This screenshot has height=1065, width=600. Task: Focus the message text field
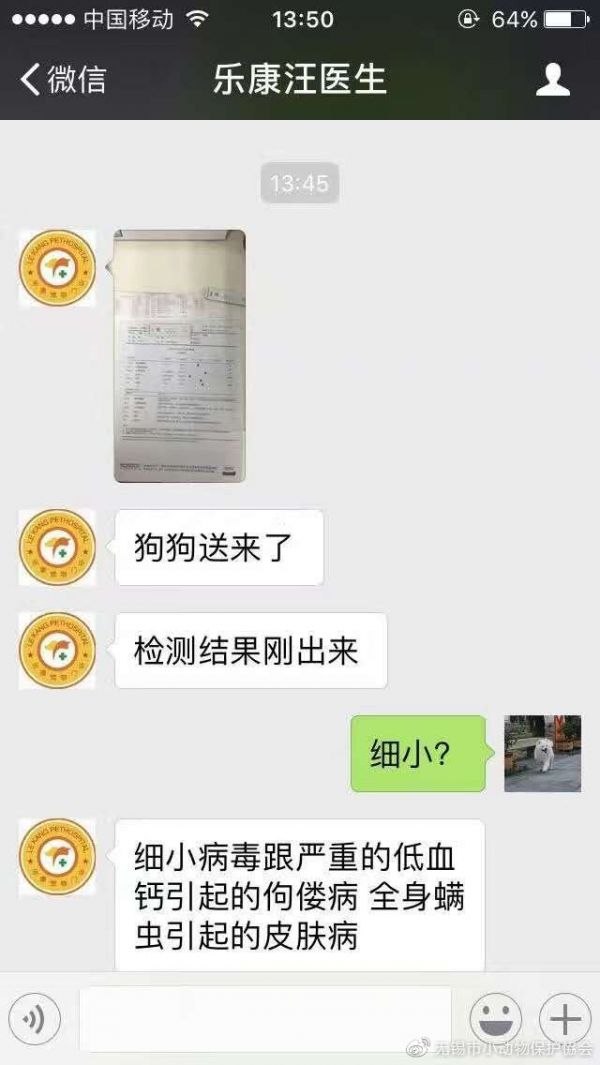point(265,1020)
